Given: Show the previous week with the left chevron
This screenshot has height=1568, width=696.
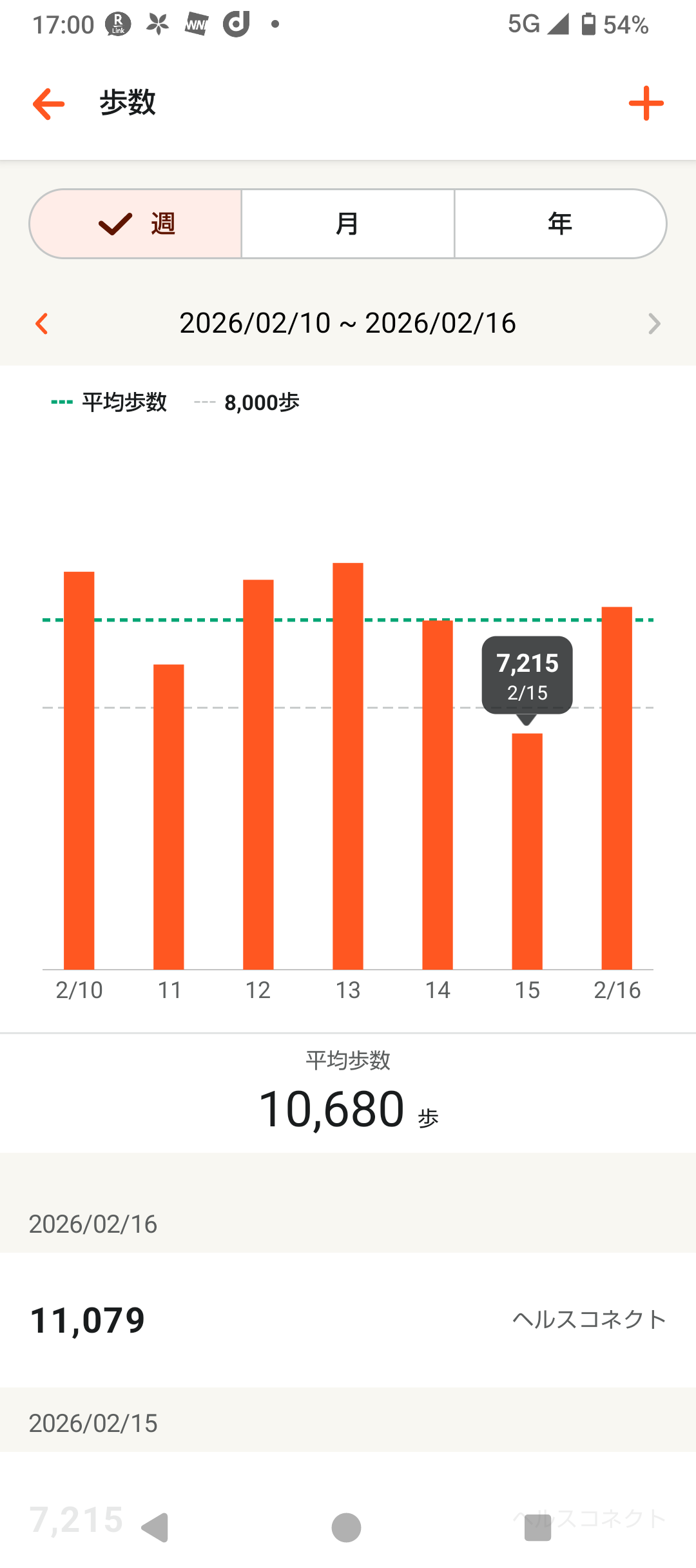Looking at the screenshot, I should 42,324.
